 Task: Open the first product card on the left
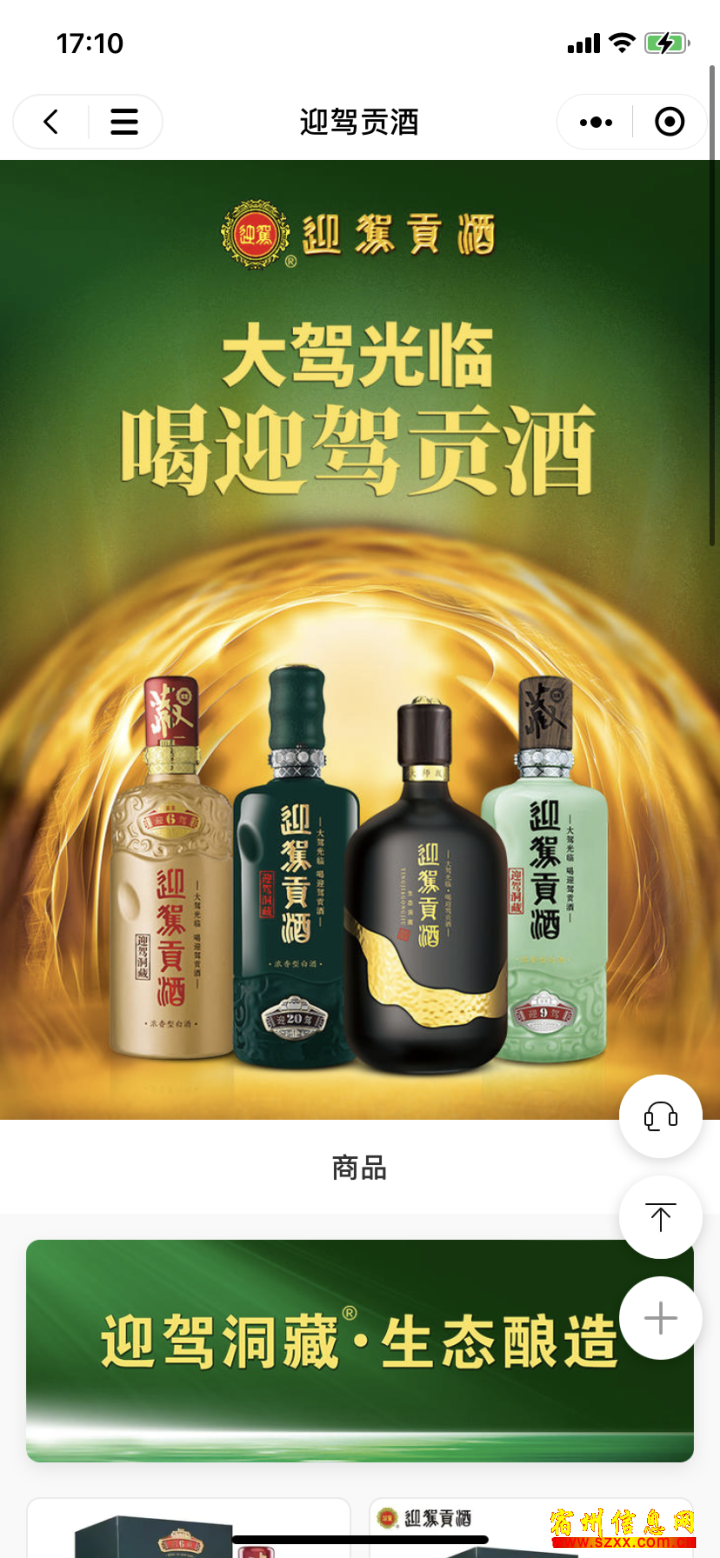[188, 1527]
